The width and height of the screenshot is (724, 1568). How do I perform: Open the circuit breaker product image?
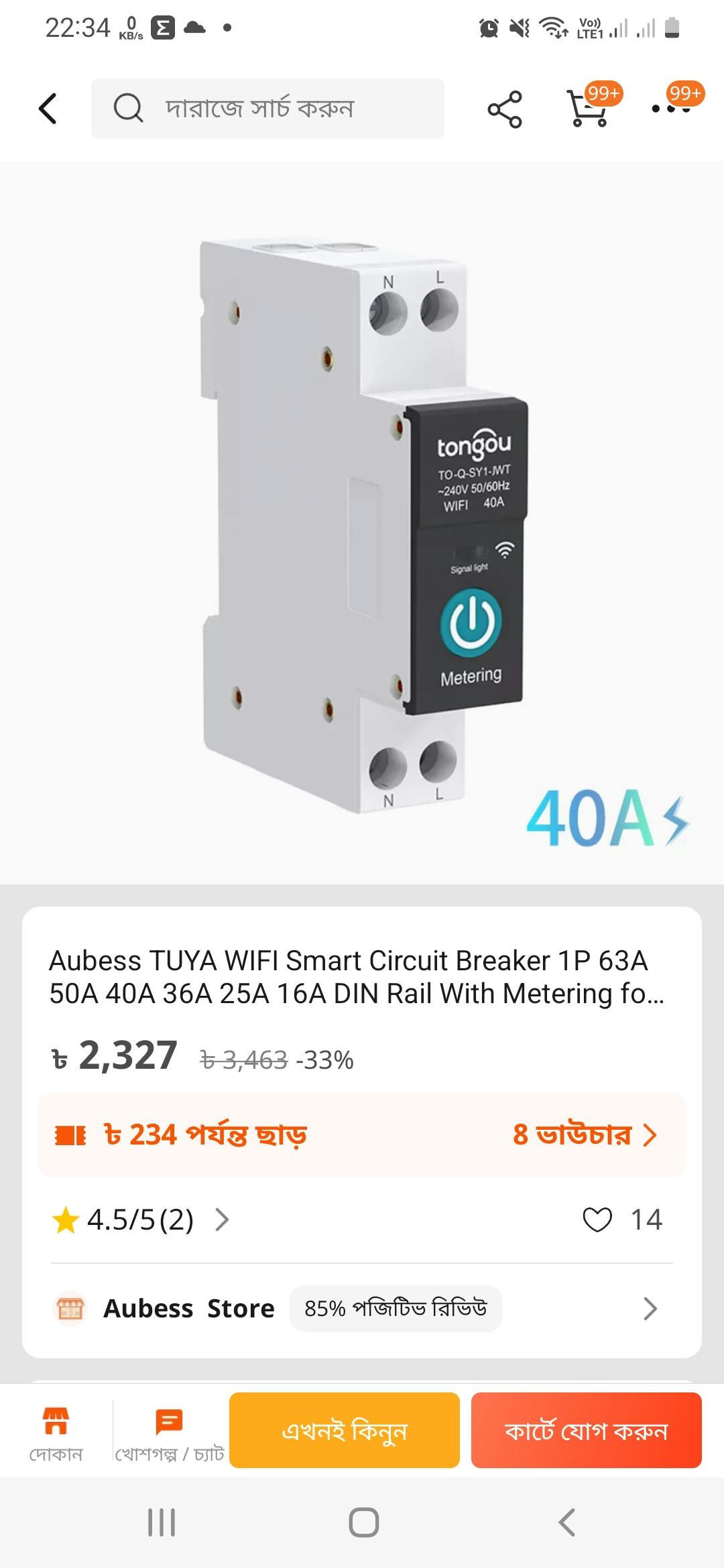click(362, 523)
